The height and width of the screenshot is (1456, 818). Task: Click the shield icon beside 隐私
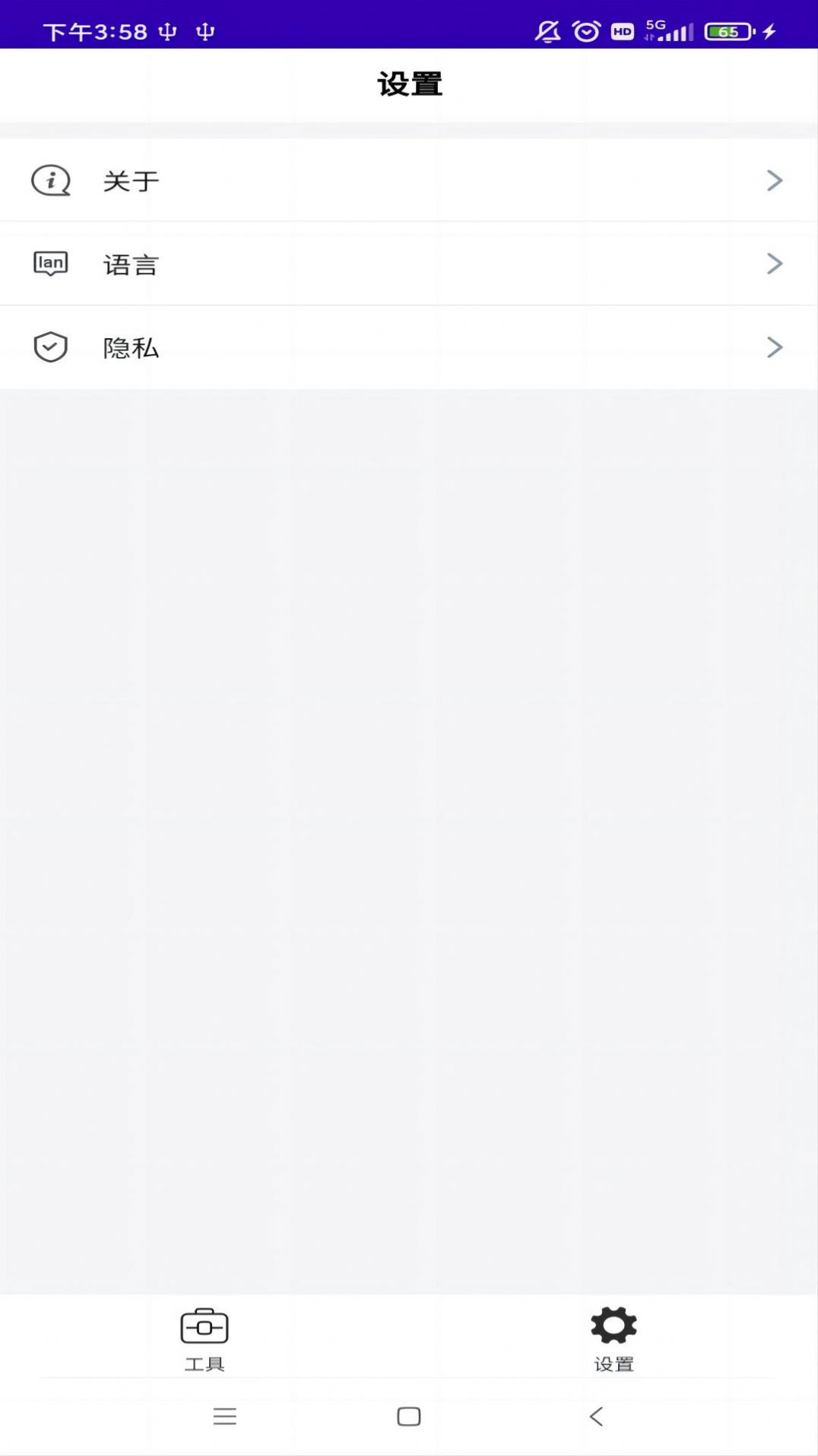(x=50, y=347)
